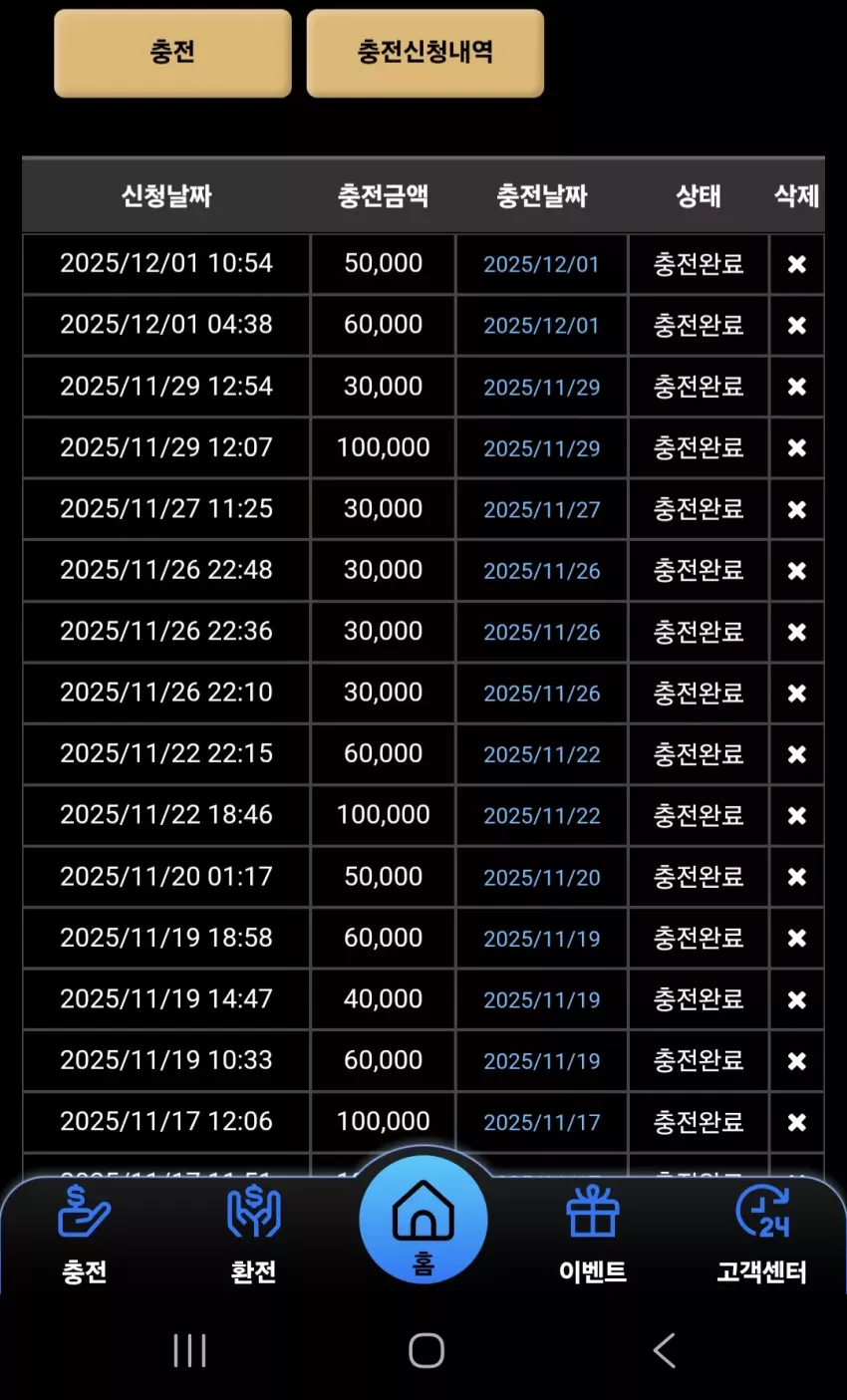The width and height of the screenshot is (847, 1400).
Task: Open 고객센터 support tab
Action: coord(762,1234)
